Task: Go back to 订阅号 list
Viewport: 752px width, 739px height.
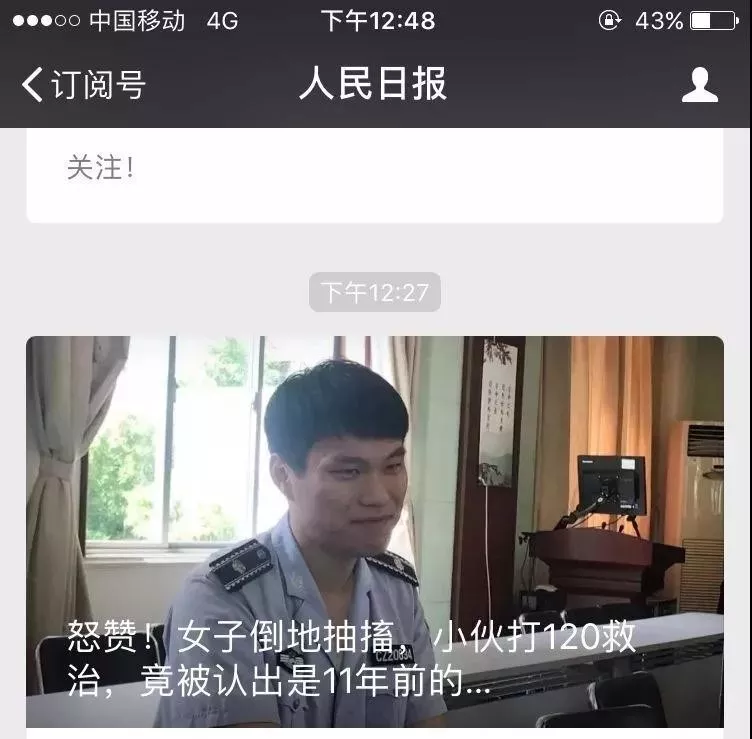Action: tap(83, 84)
